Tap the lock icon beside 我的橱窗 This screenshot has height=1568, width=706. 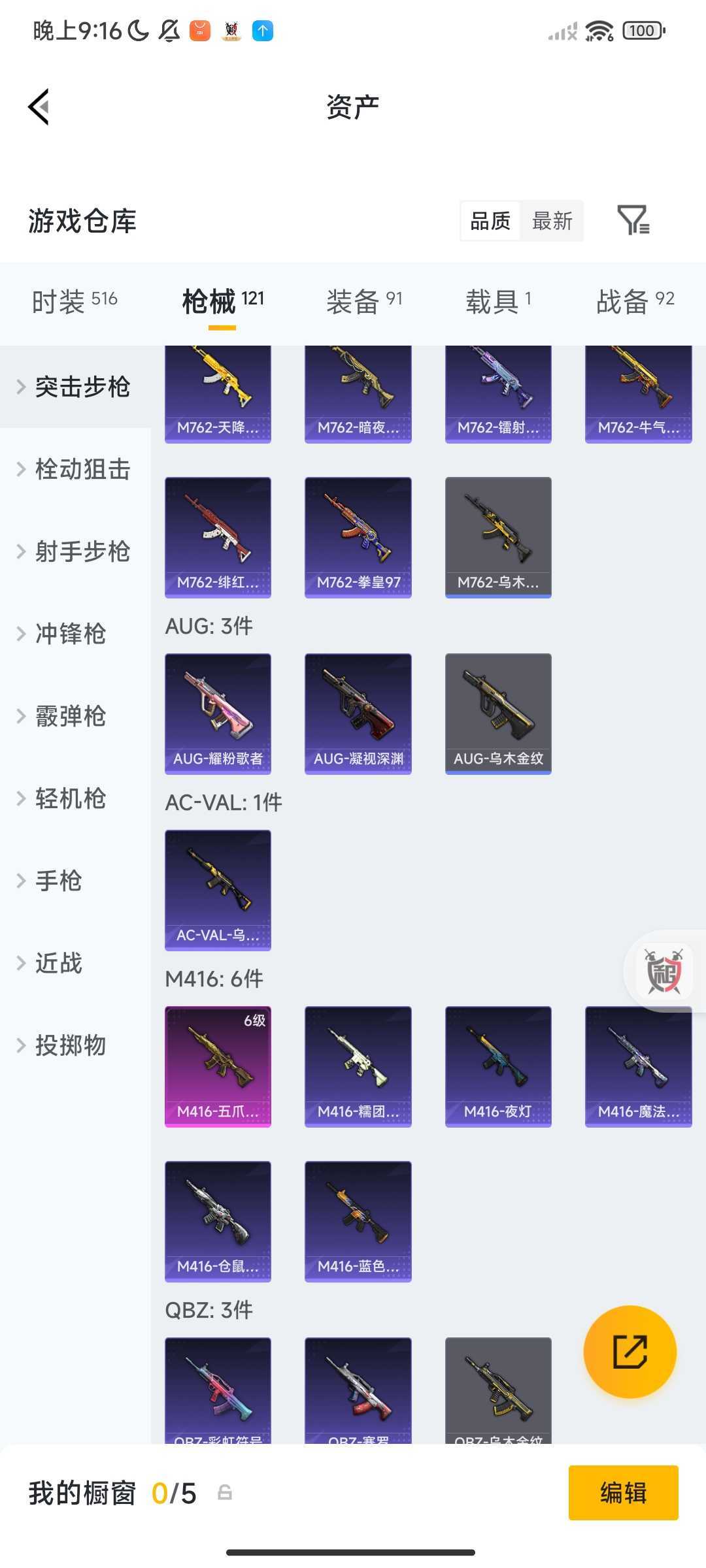(x=224, y=1493)
